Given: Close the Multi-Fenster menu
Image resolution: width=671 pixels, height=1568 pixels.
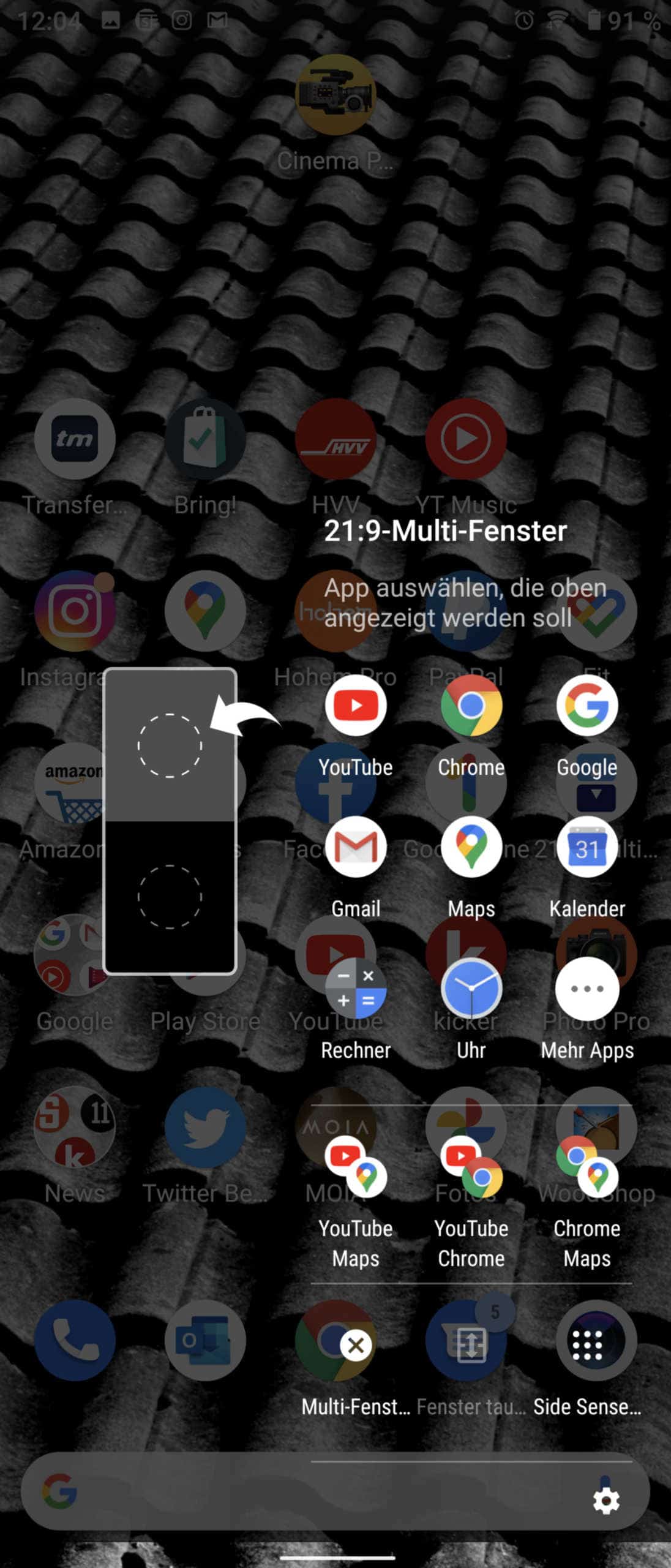Looking at the screenshot, I should (x=355, y=1346).
